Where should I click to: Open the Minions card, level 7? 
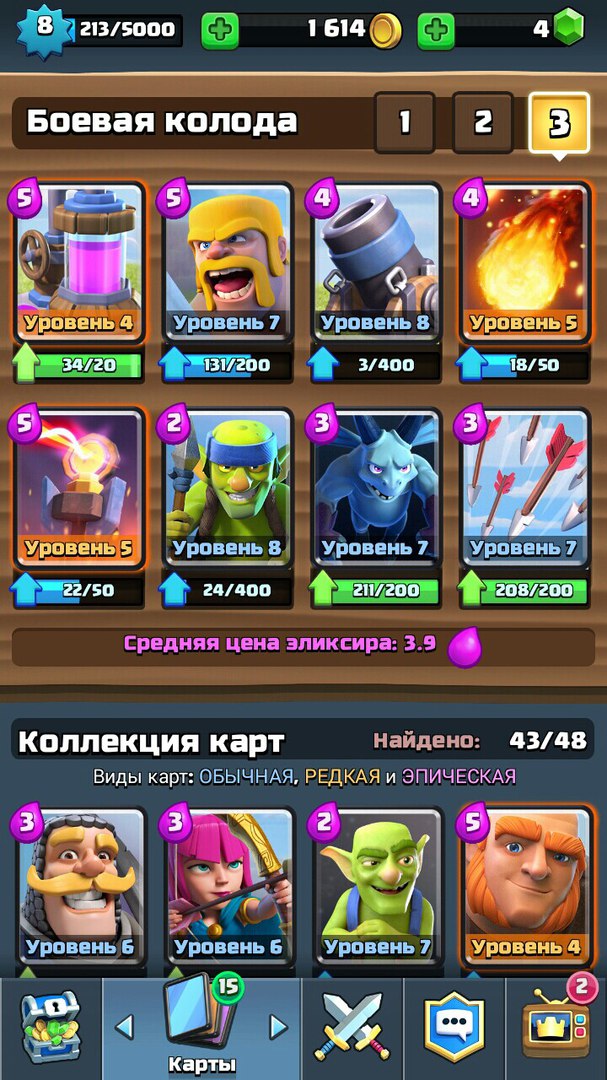tap(376, 492)
